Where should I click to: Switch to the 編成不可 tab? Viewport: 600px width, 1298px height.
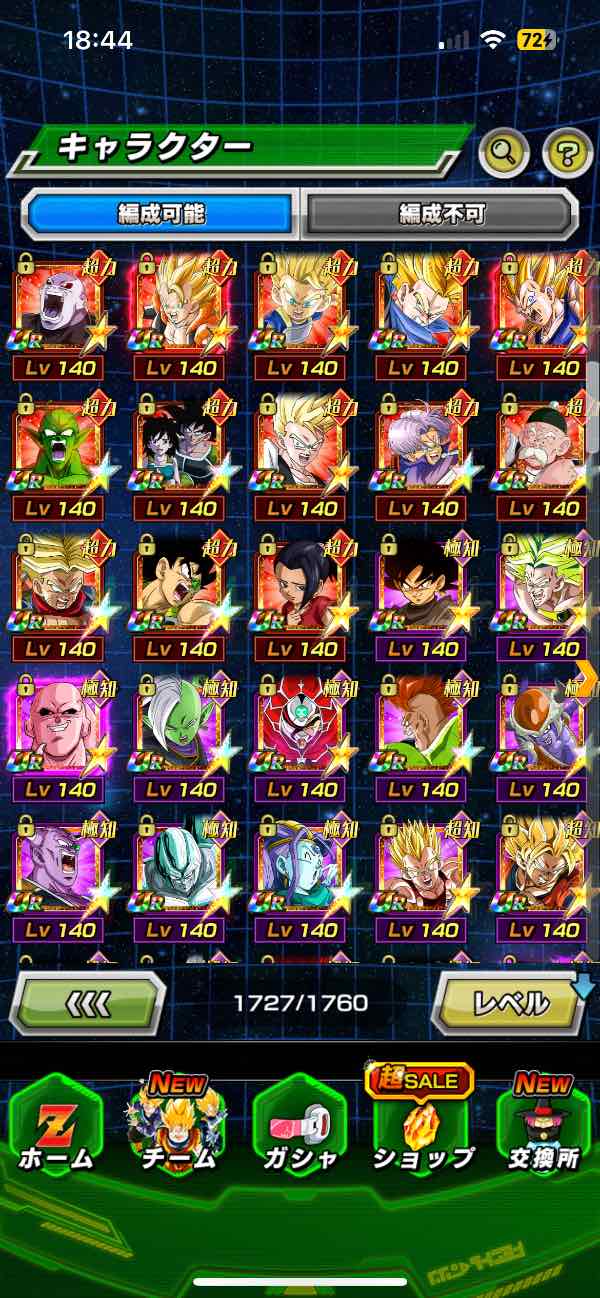click(441, 213)
